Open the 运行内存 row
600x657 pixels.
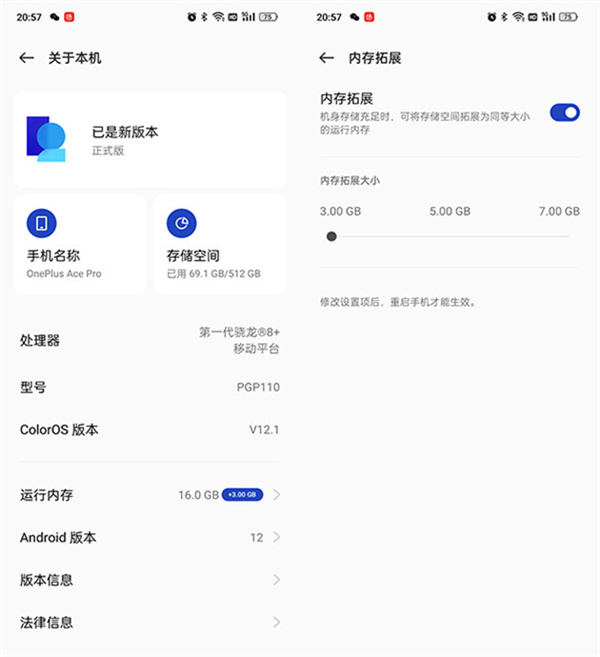click(x=150, y=495)
